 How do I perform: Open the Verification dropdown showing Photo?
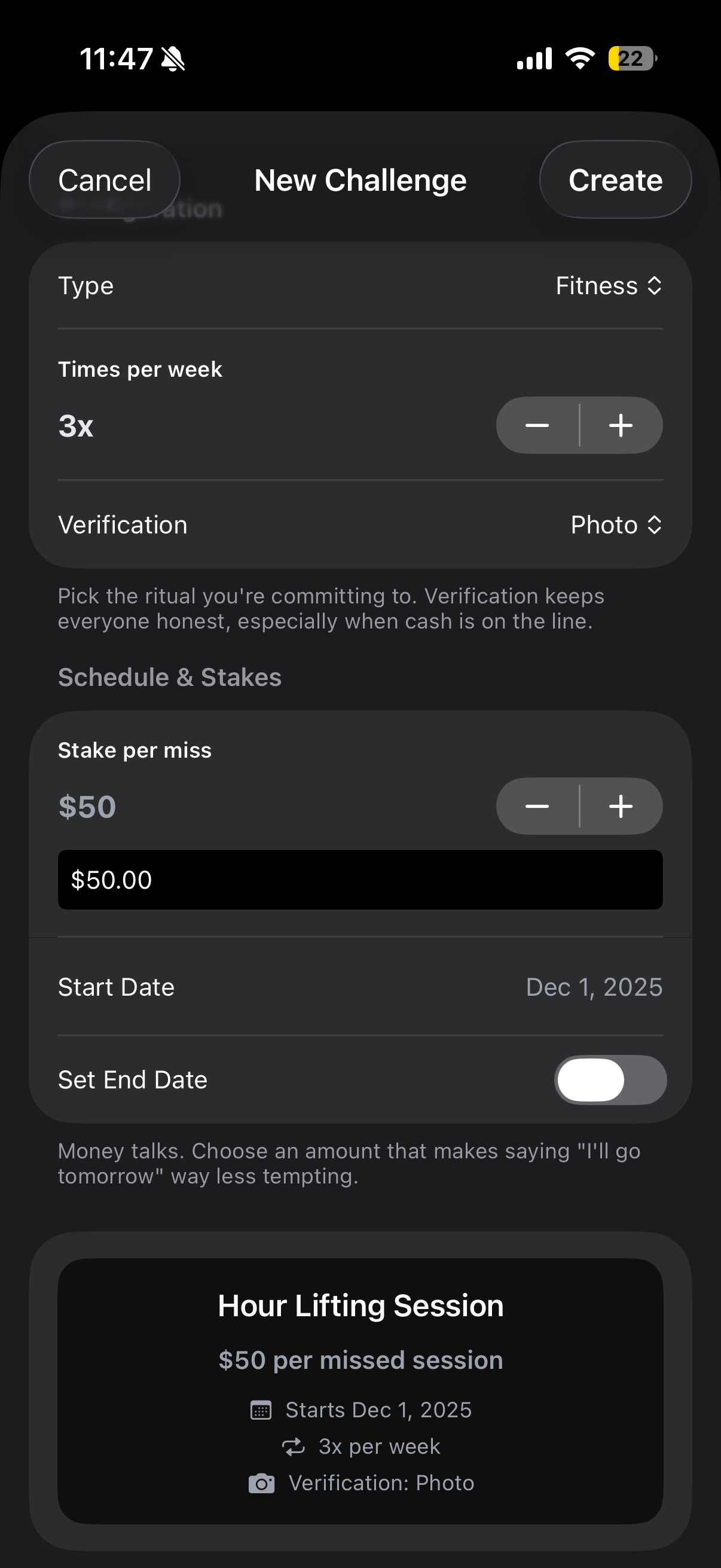tap(616, 524)
